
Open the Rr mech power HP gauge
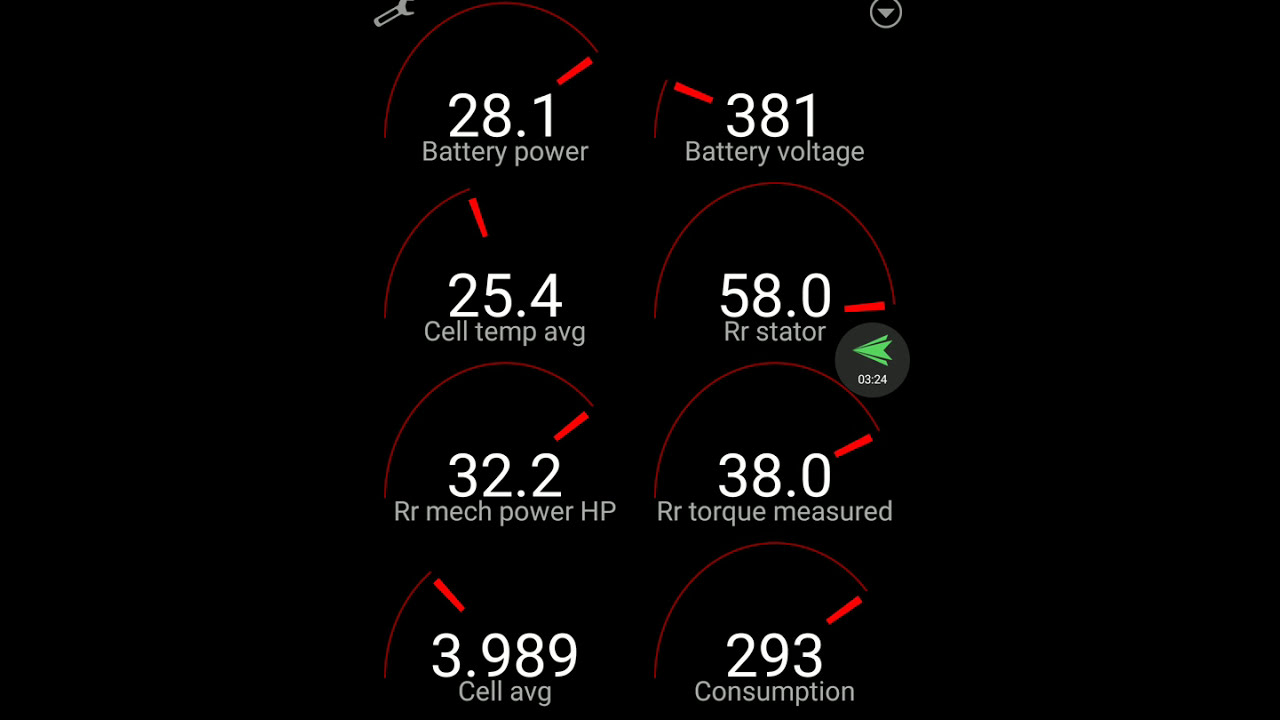[505, 480]
